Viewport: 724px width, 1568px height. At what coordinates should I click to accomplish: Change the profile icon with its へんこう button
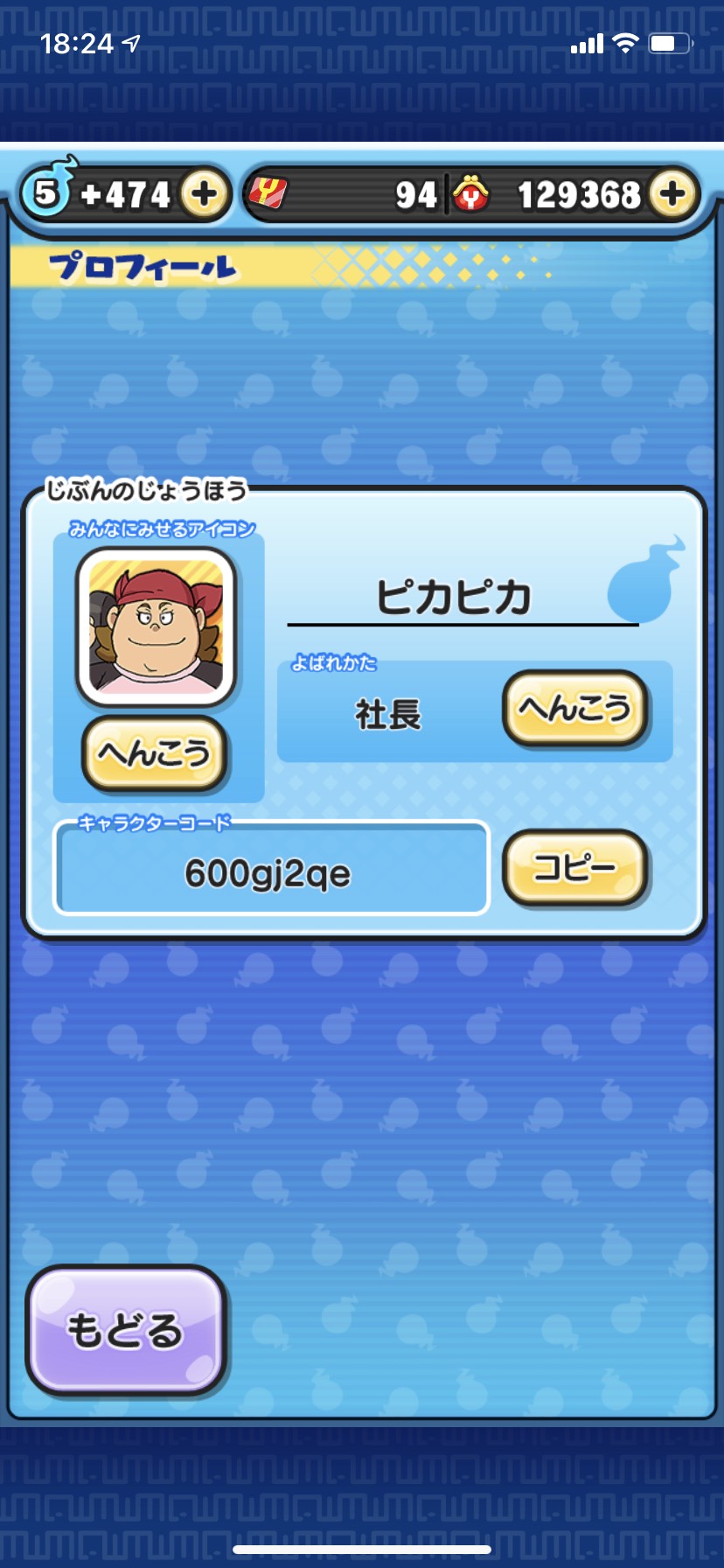155,752
